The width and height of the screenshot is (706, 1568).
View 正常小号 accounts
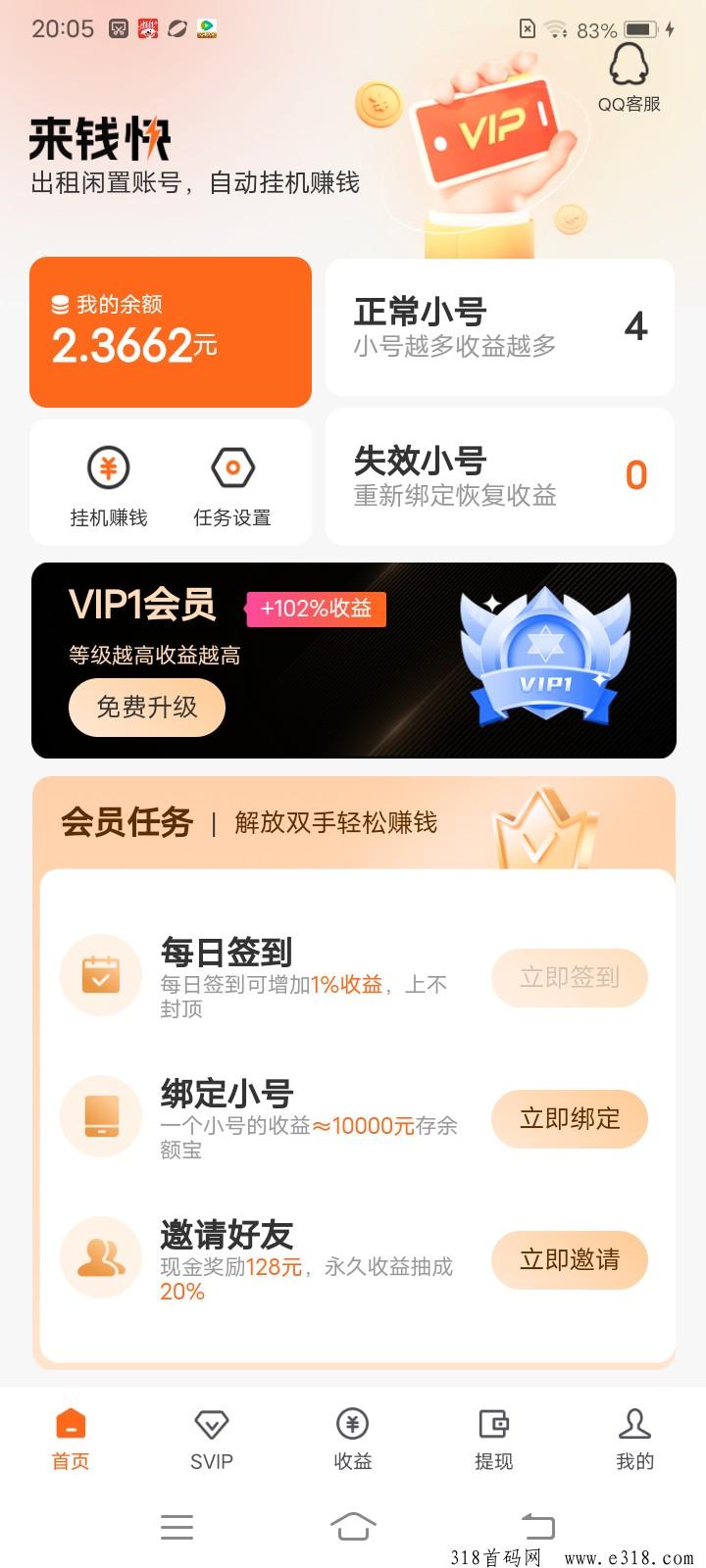(500, 327)
